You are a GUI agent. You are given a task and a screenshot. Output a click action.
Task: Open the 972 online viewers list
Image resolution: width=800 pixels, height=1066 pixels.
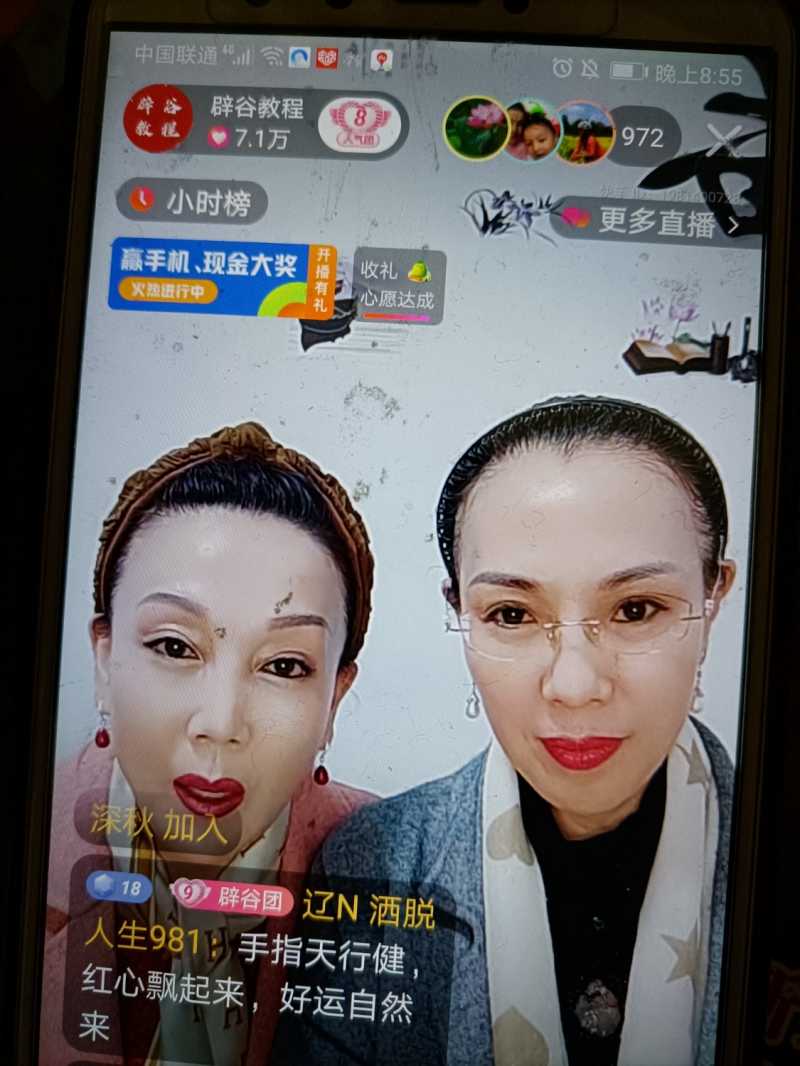pyautogui.click(x=642, y=136)
